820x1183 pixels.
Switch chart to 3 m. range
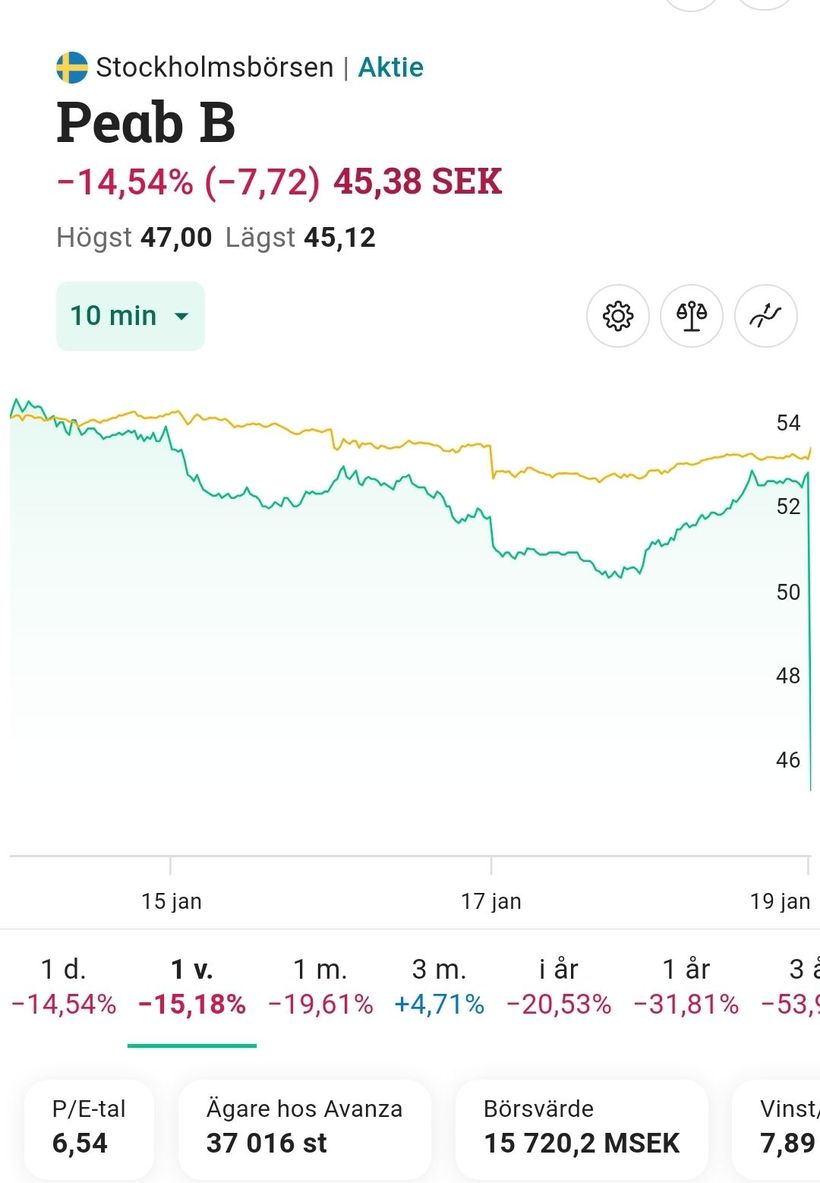click(439, 986)
